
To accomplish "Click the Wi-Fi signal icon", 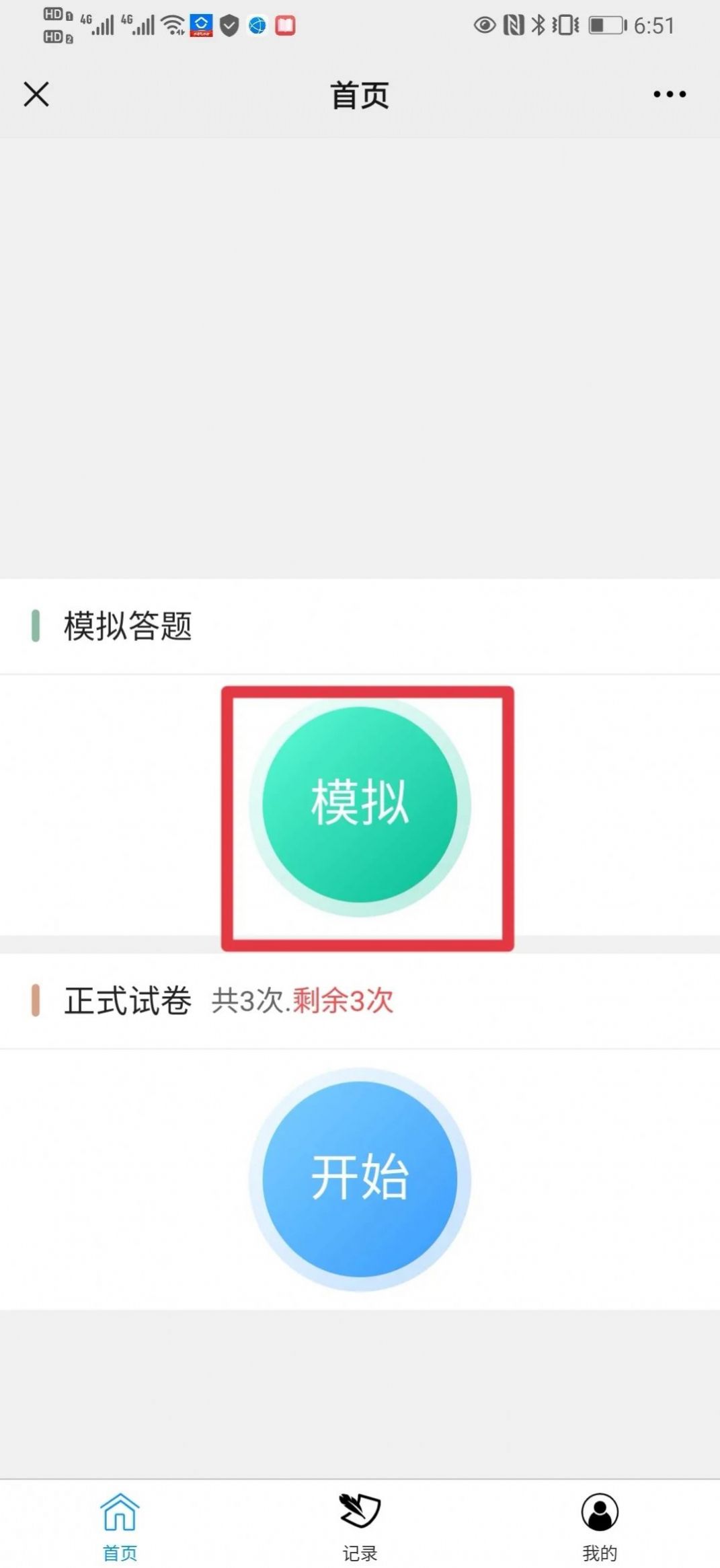I will coord(173,24).
